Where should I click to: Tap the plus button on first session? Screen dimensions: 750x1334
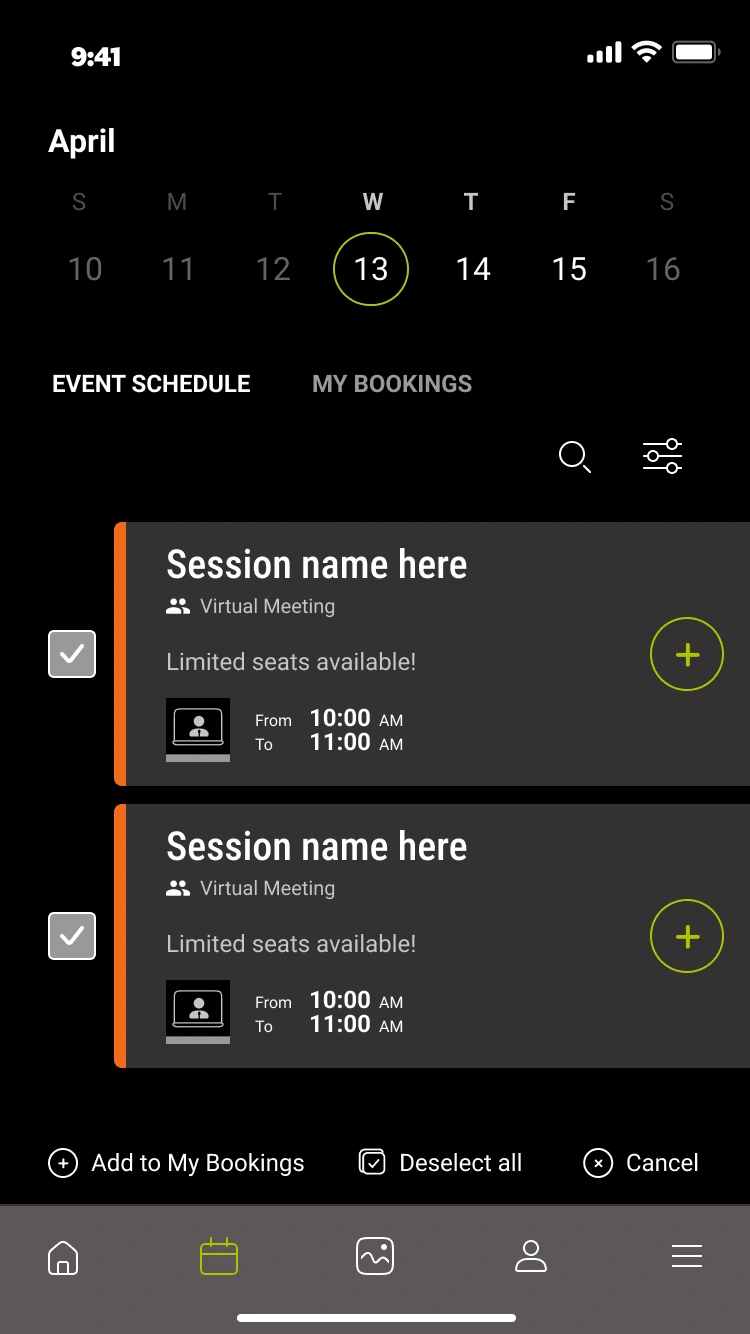687,654
